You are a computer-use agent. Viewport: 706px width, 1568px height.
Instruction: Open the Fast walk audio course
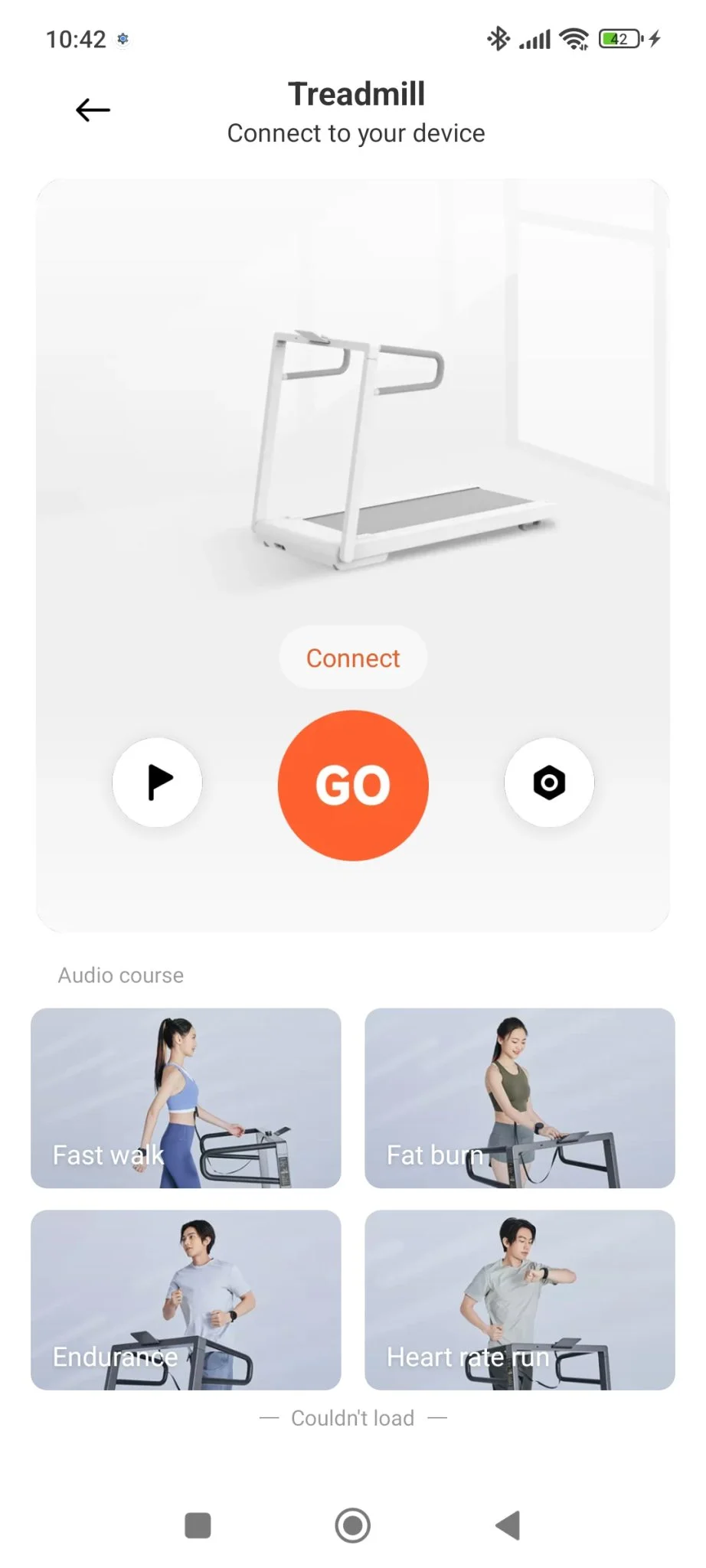click(186, 1098)
